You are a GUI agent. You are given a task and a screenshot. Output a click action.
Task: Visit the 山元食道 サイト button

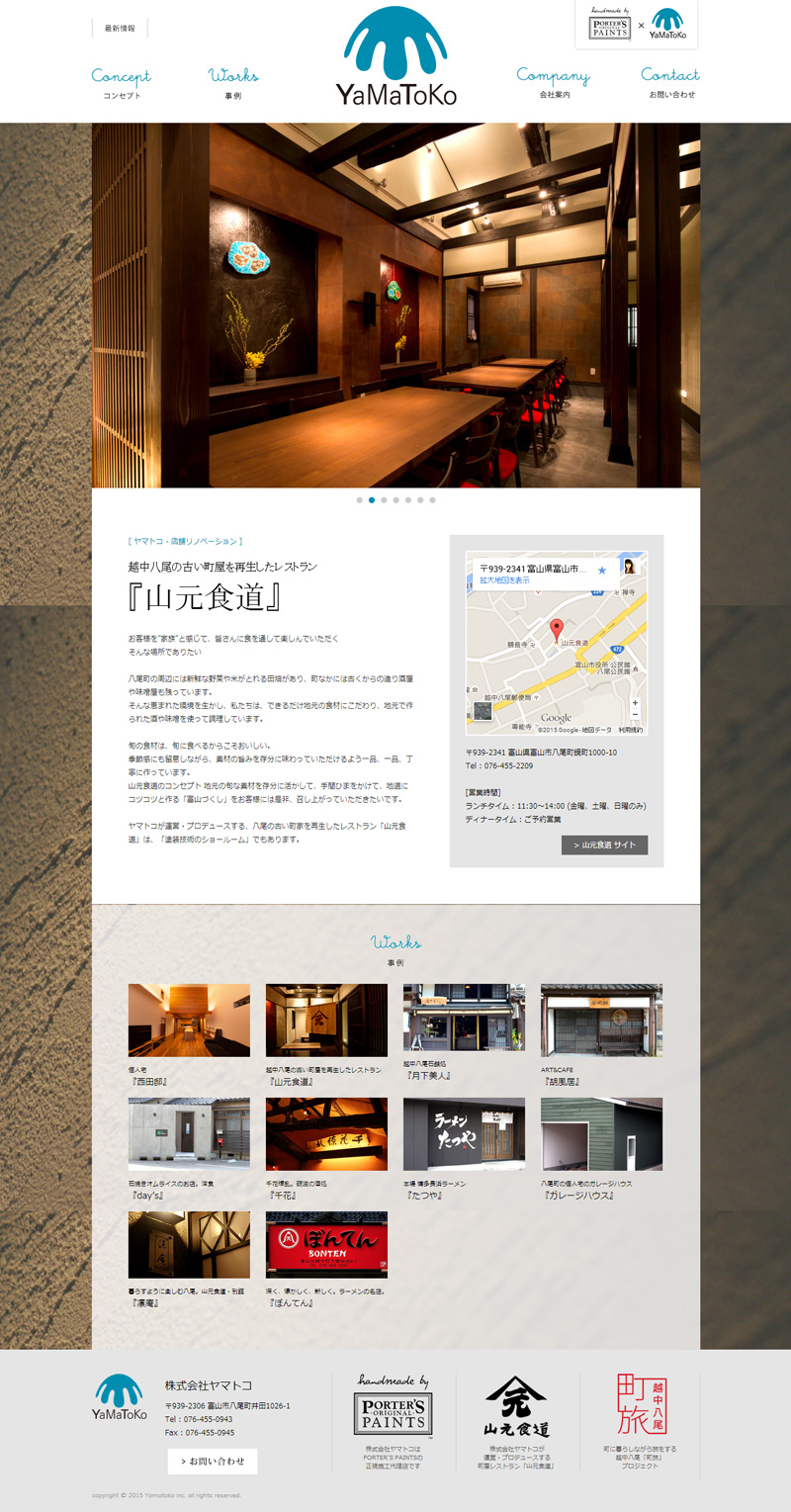click(605, 845)
